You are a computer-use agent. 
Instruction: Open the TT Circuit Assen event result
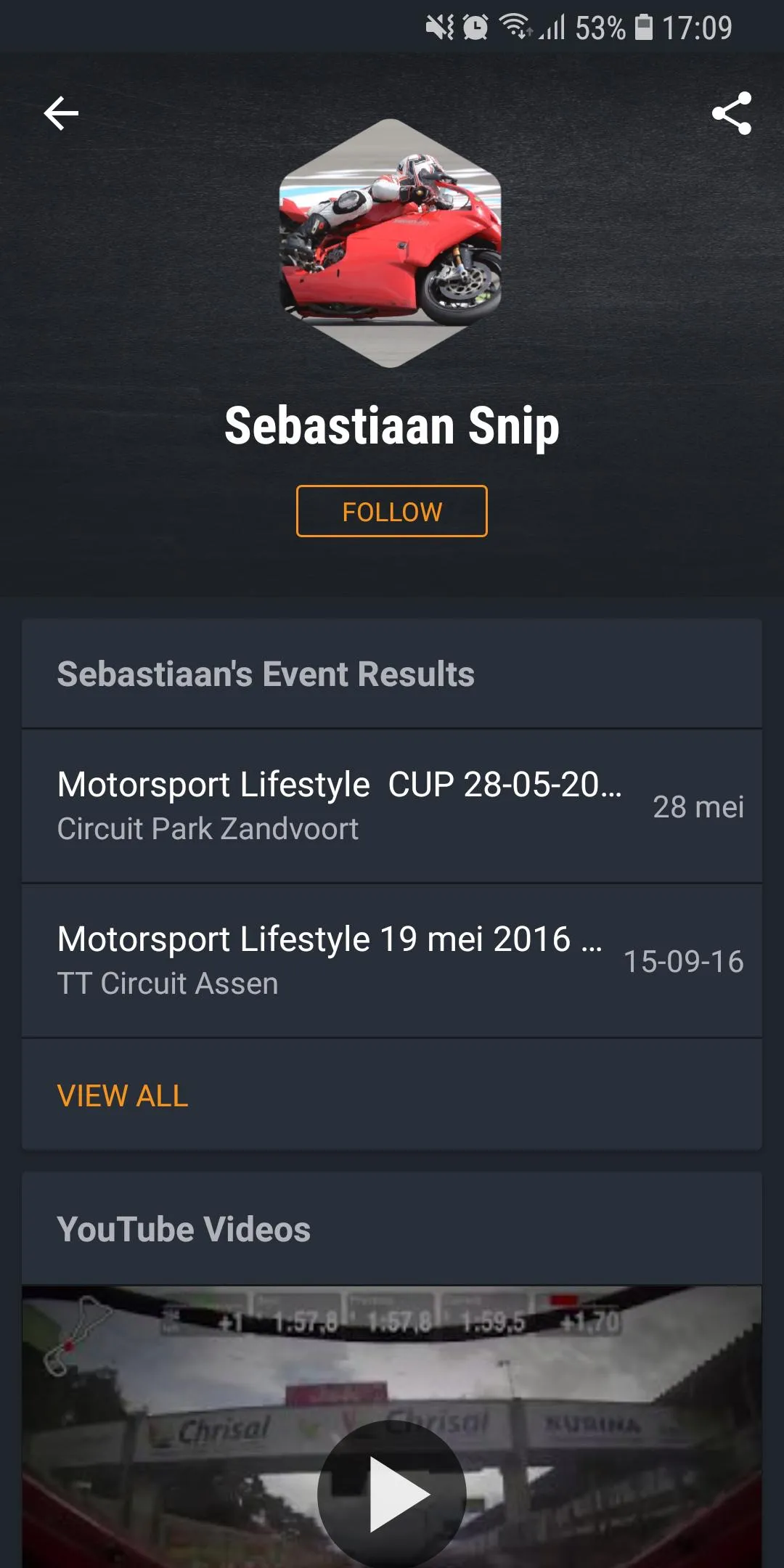tap(392, 960)
